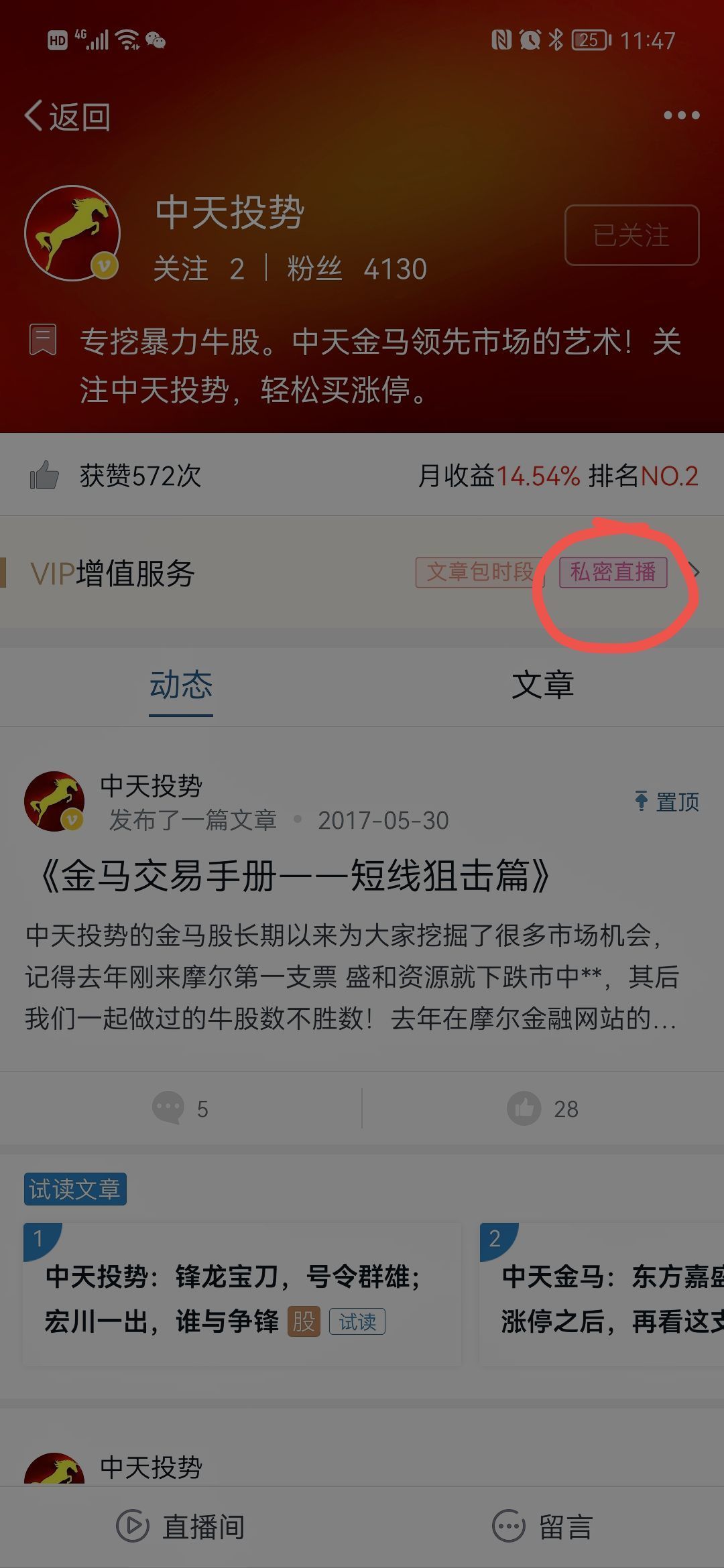
Task: Open the 中天投势 profile avatar
Action: 72,233
